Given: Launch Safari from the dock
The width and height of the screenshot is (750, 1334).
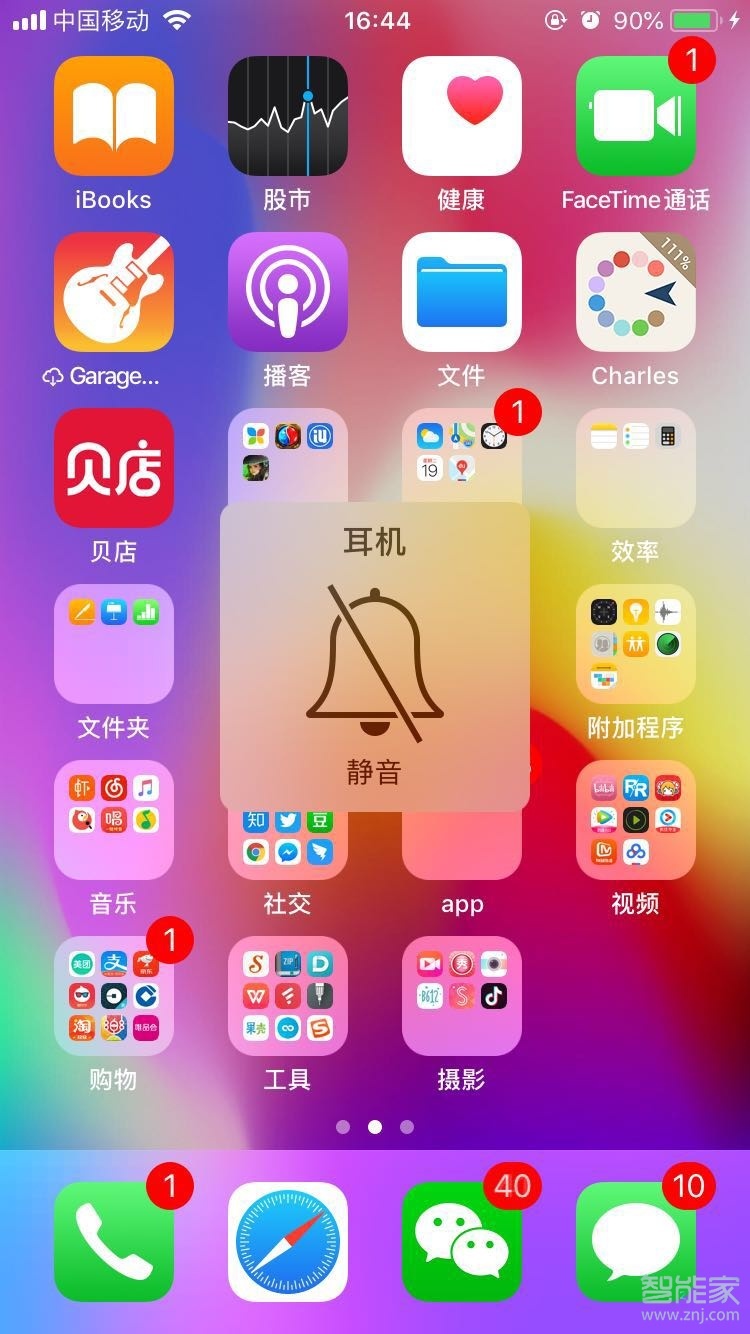Looking at the screenshot, I should click(287, 1241).
